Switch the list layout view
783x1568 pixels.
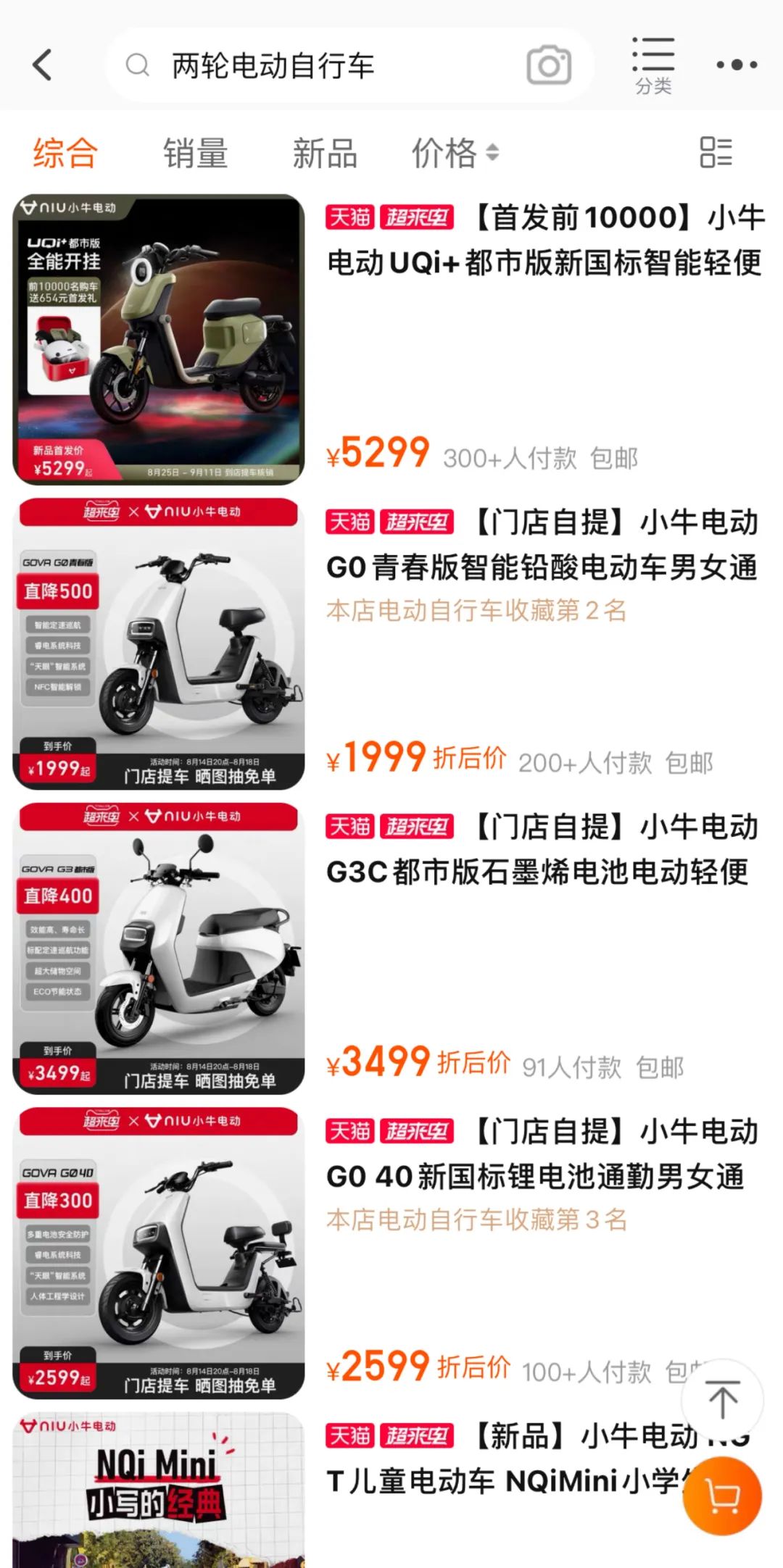point(716,153)
